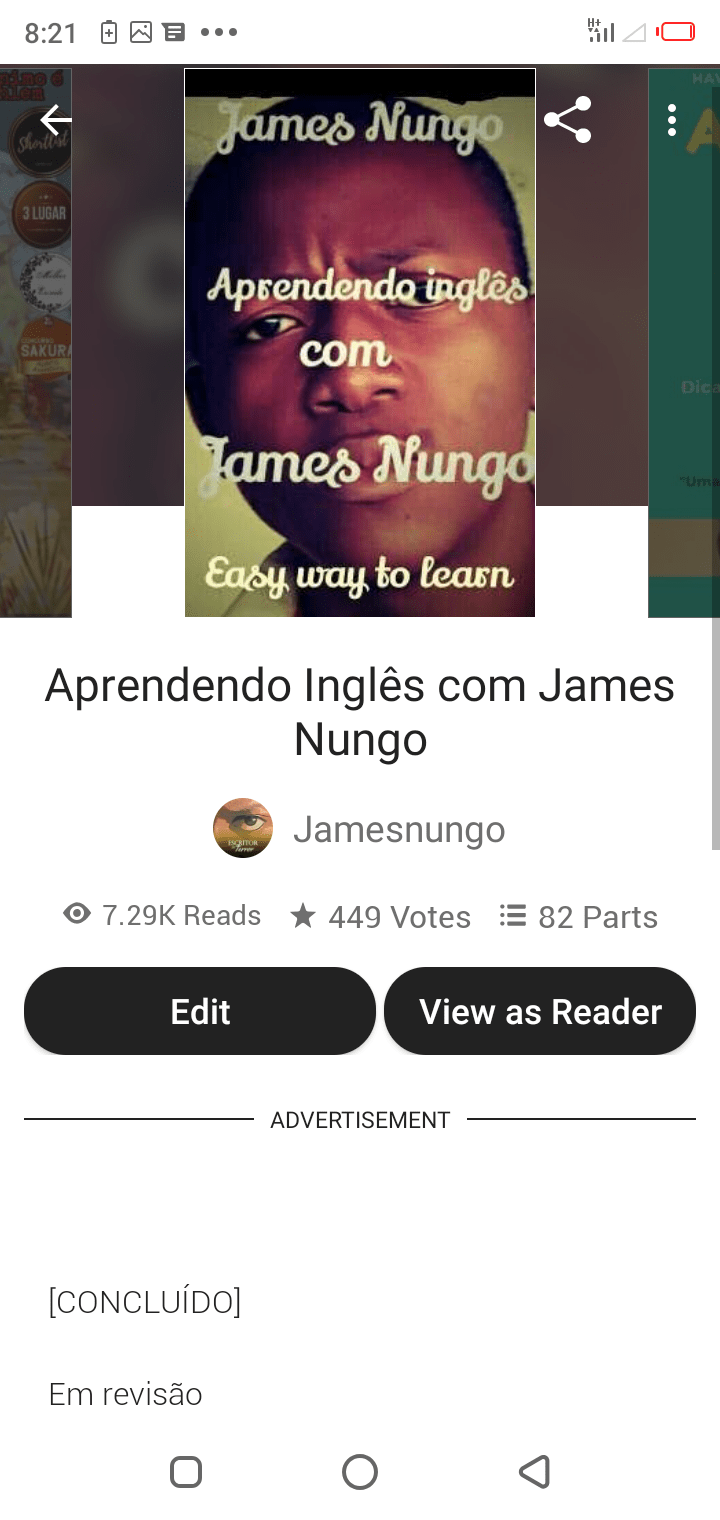The image size is (720, 1520).
Task: Go back using the top arrow
Action: (x=56, y=121)
